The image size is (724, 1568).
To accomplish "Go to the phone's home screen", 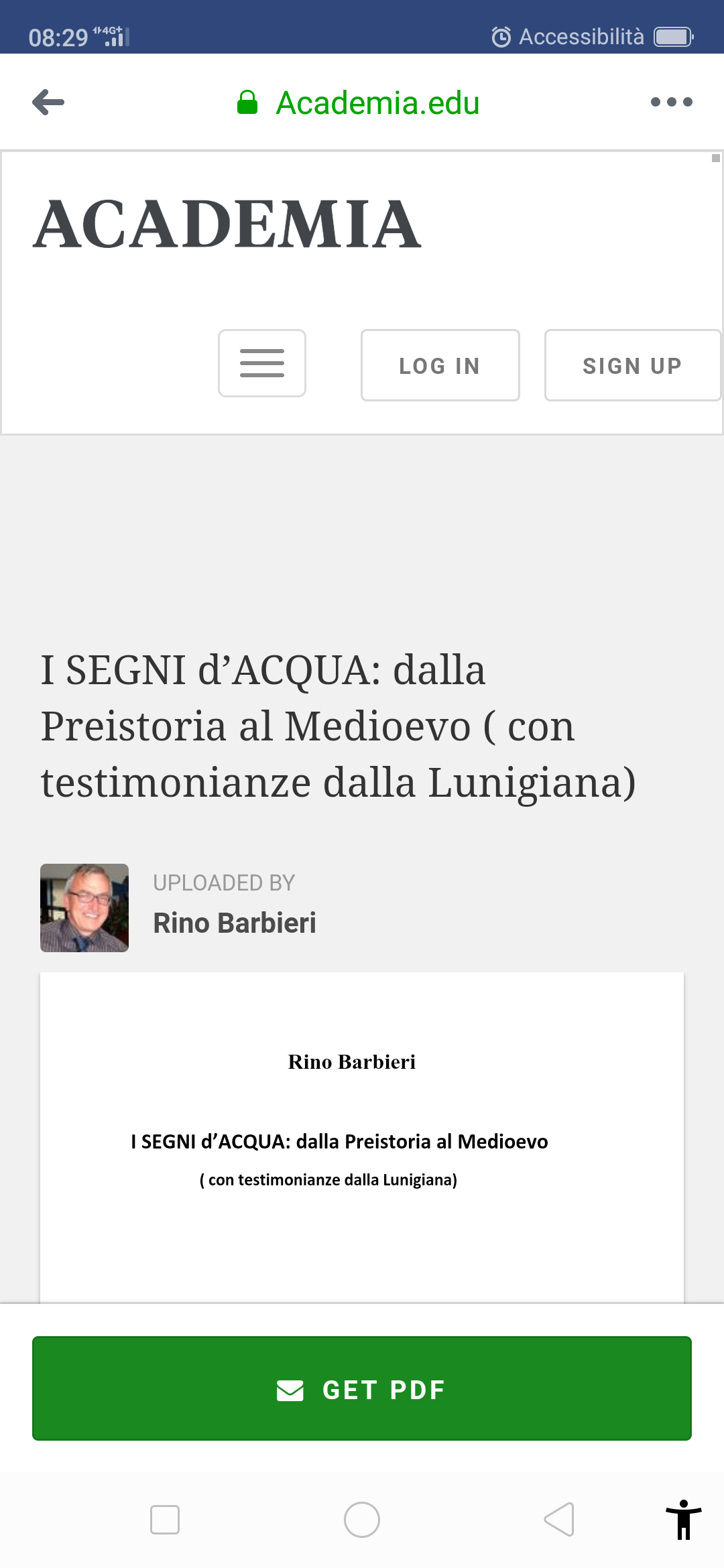I will (x=362, y=1519).
